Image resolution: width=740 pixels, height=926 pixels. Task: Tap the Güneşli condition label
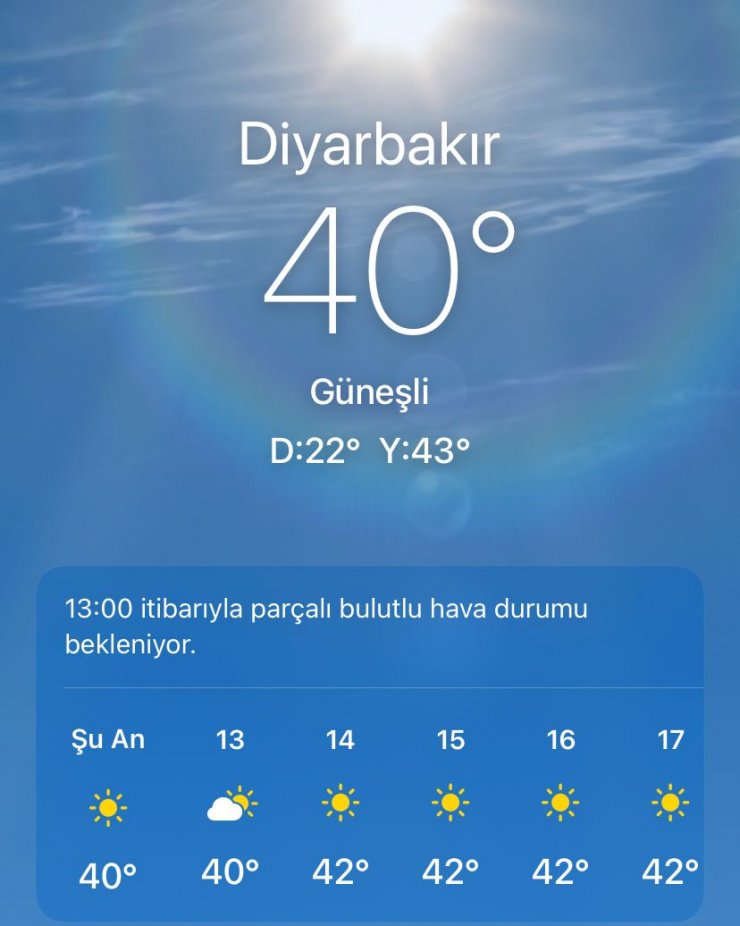point(370,392)
